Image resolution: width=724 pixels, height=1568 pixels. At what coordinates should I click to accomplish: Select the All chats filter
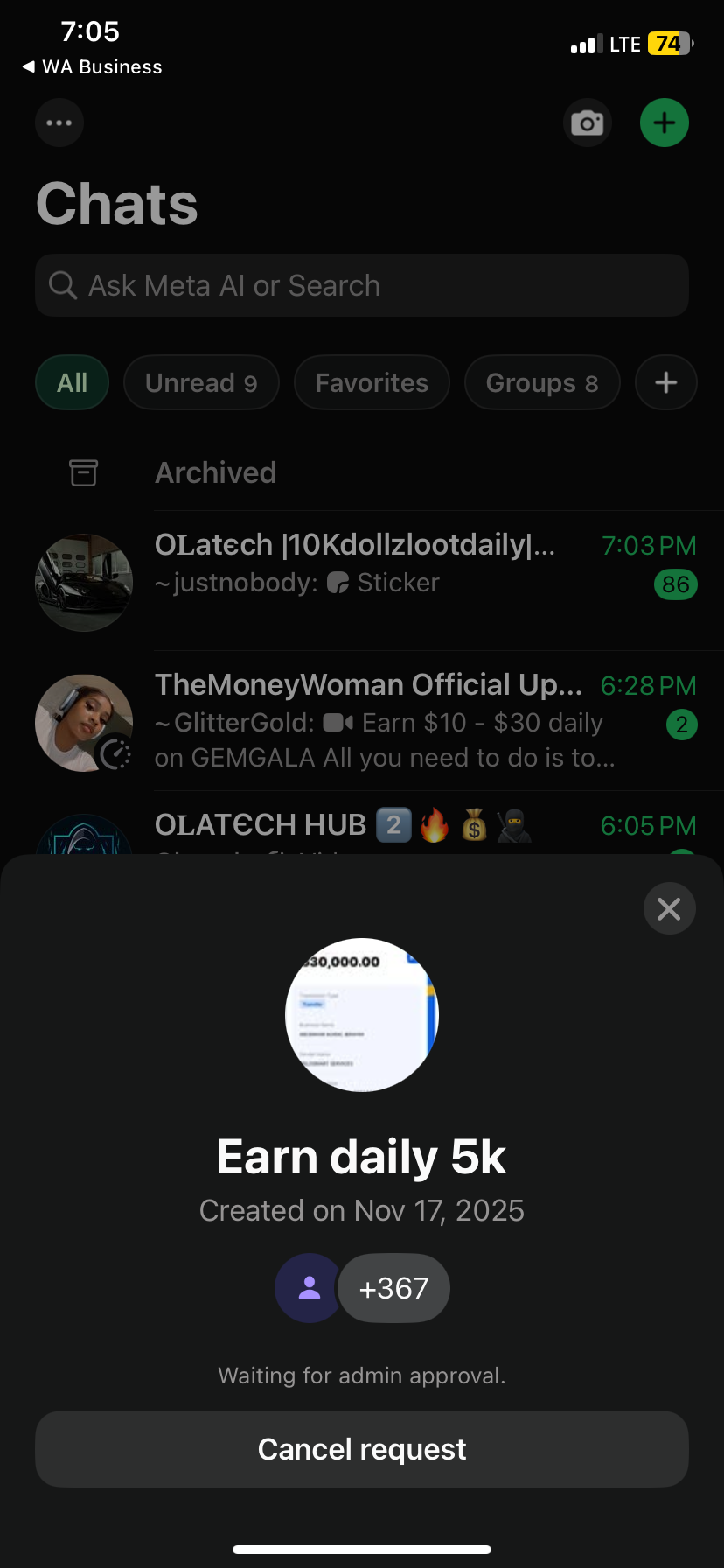tap(72, 383)
